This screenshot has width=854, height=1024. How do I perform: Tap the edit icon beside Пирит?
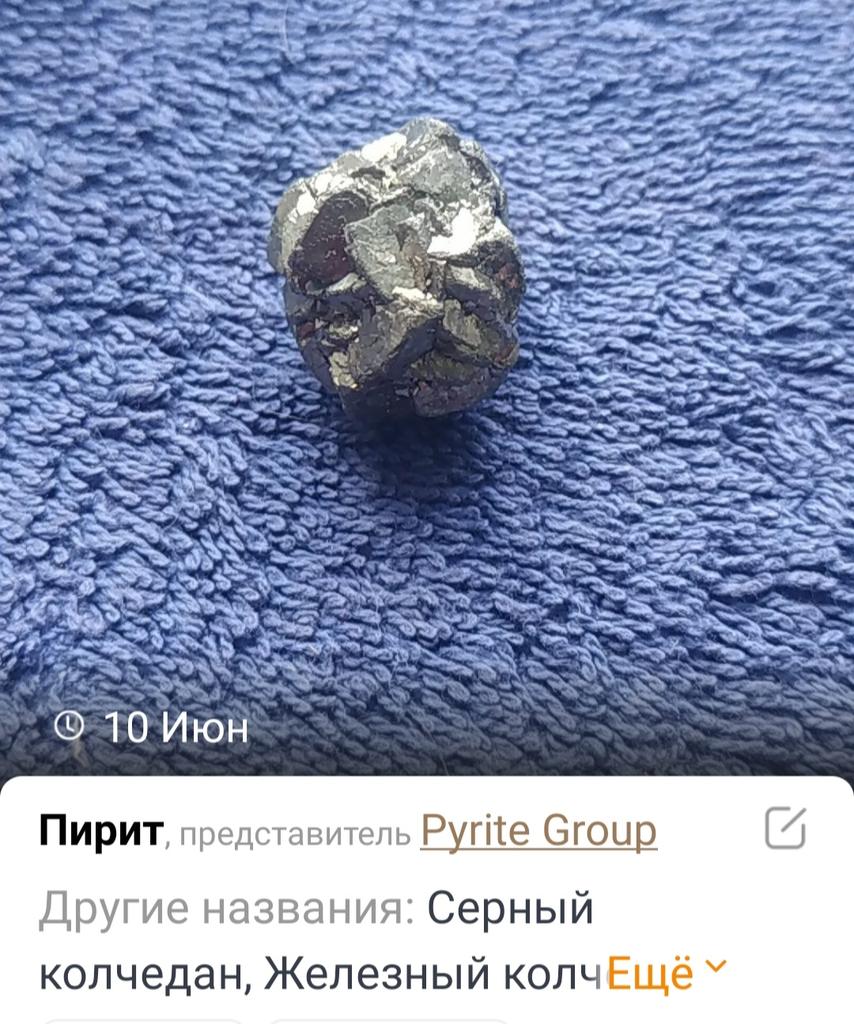click(x=785, y=829)
